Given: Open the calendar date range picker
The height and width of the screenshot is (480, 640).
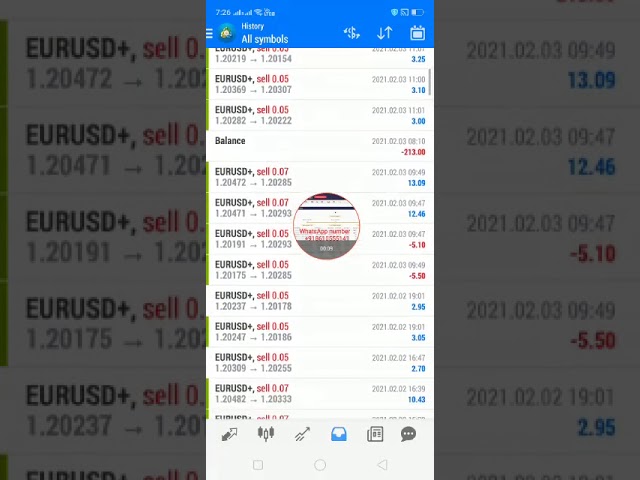Looking at the screenshot, I should [417, 33].
